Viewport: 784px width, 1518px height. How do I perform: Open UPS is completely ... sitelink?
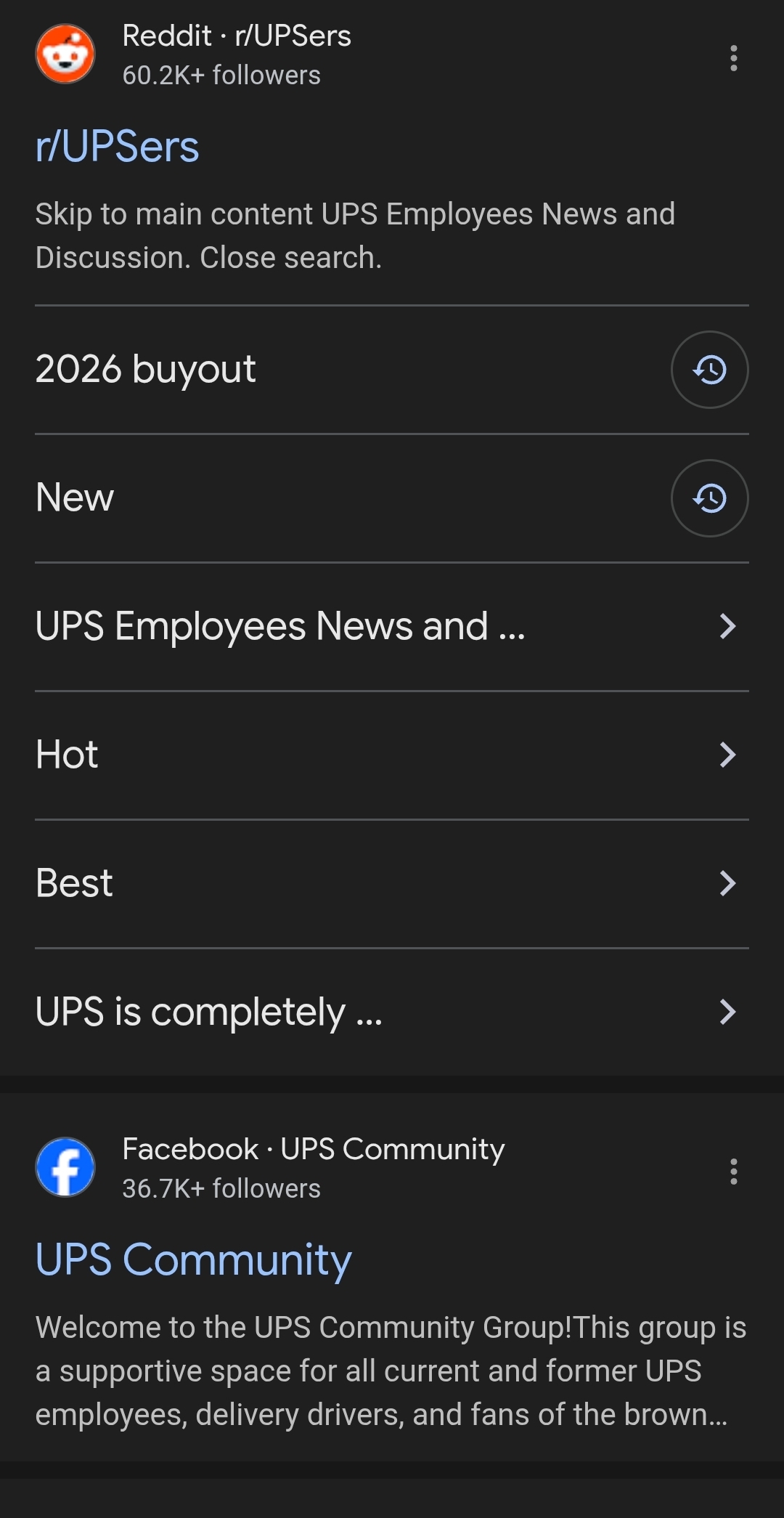(x=209, y=1012)
